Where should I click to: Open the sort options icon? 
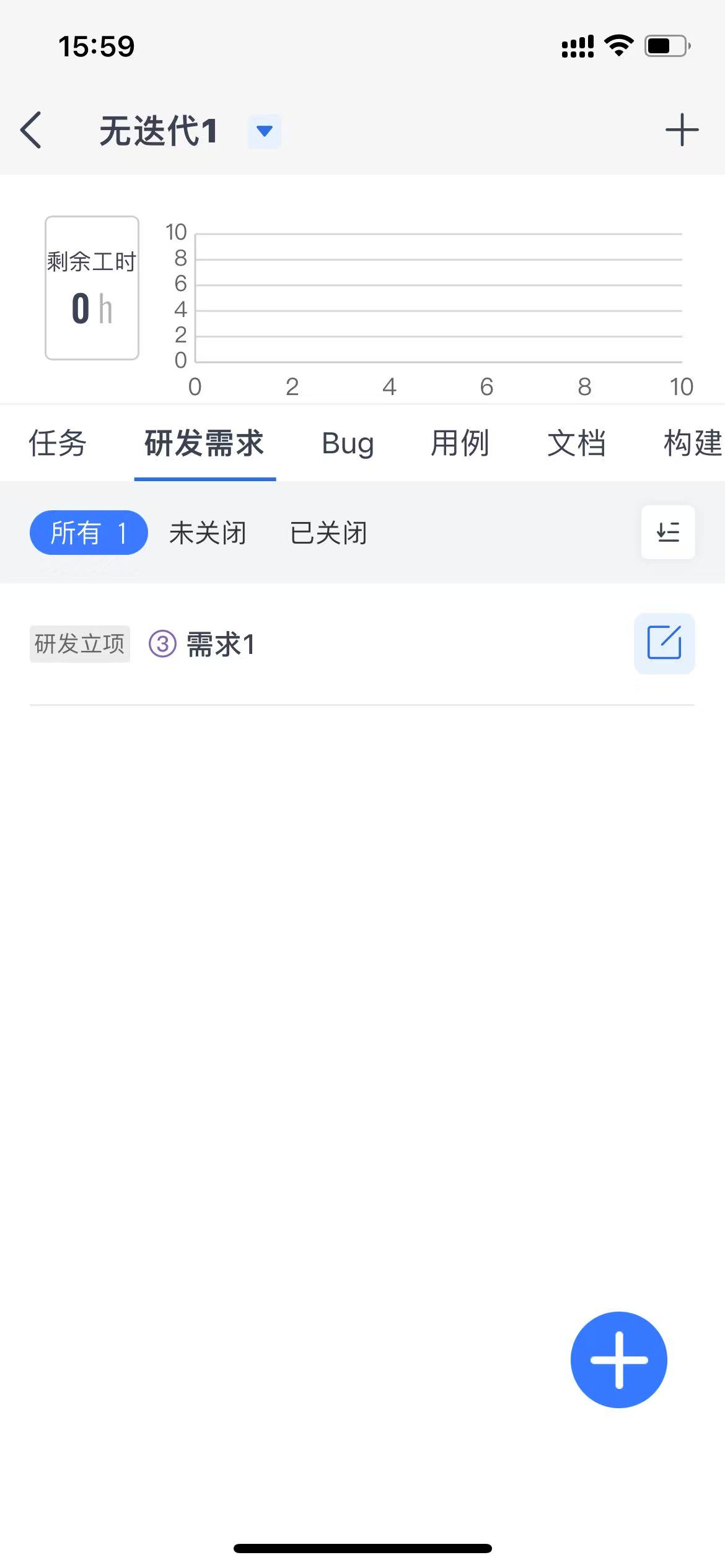point(668,533)
